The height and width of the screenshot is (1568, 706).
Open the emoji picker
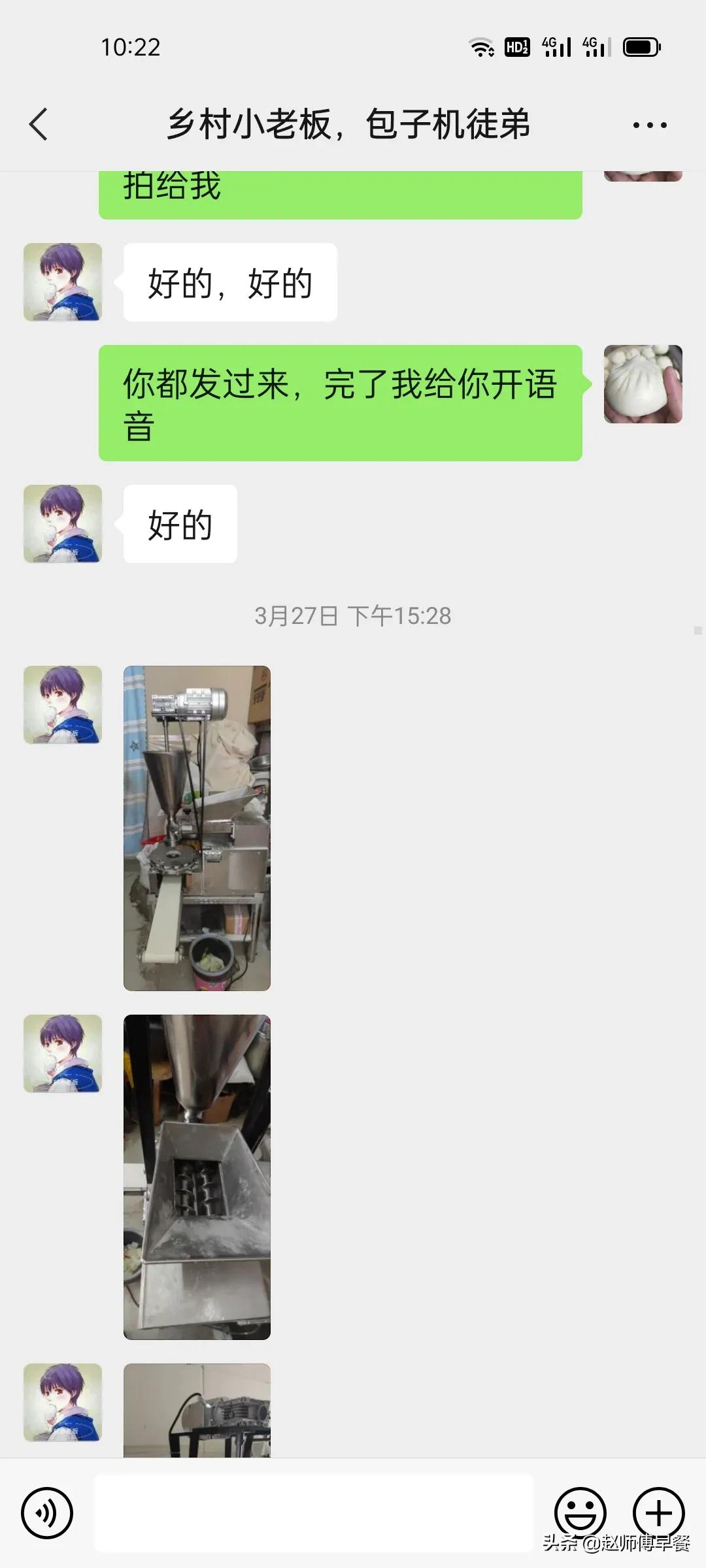(580, 1513)
